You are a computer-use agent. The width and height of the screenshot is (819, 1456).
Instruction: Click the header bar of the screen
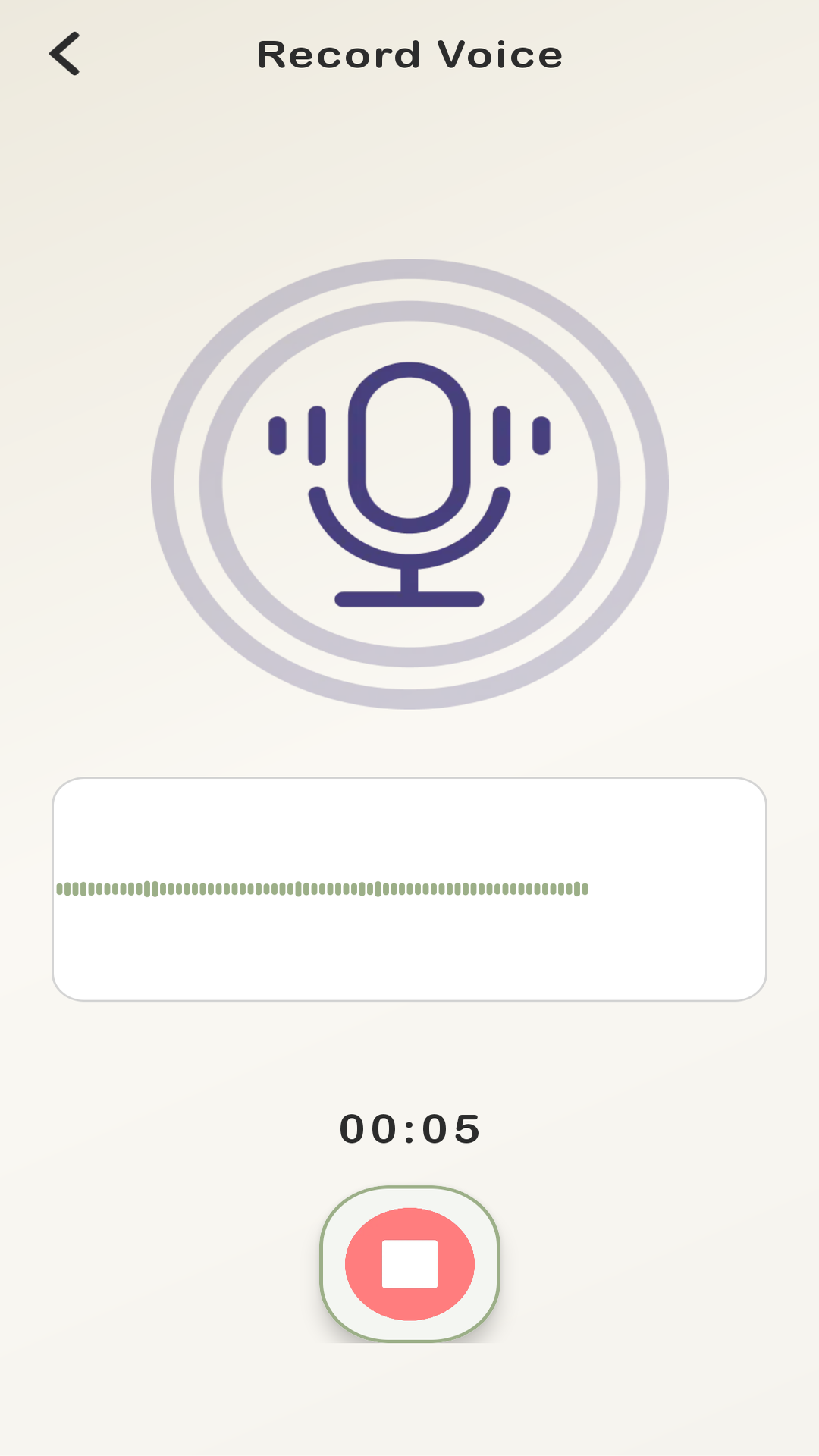(409, 55)
